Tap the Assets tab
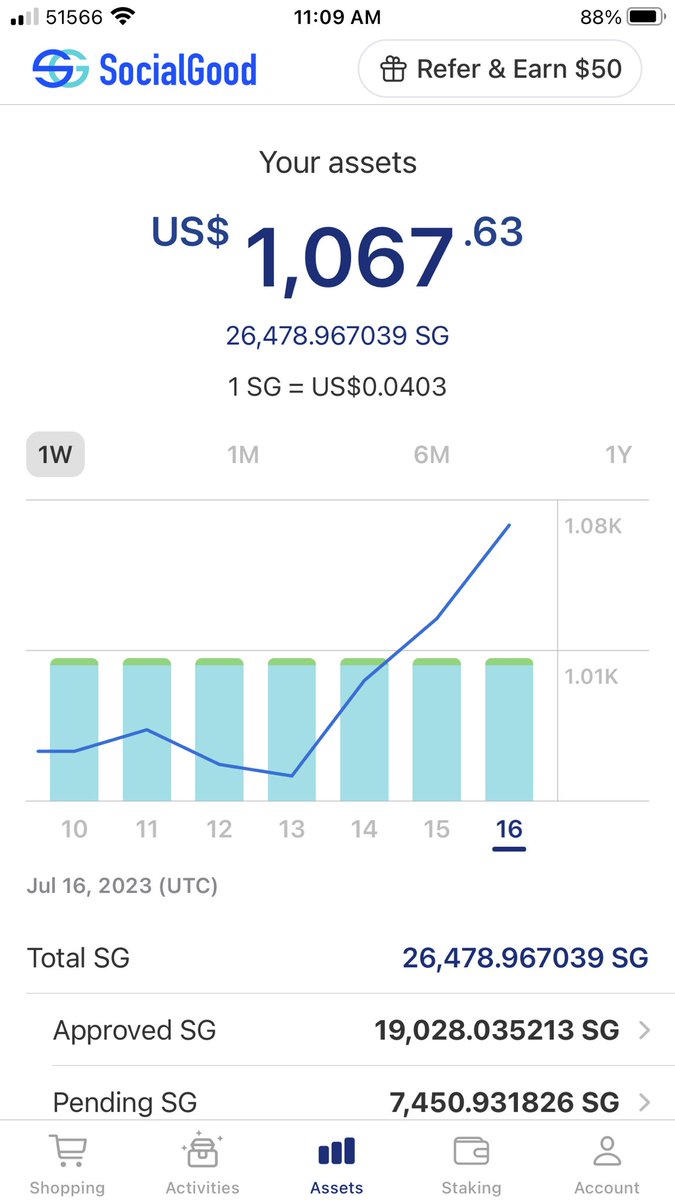 337,1164
